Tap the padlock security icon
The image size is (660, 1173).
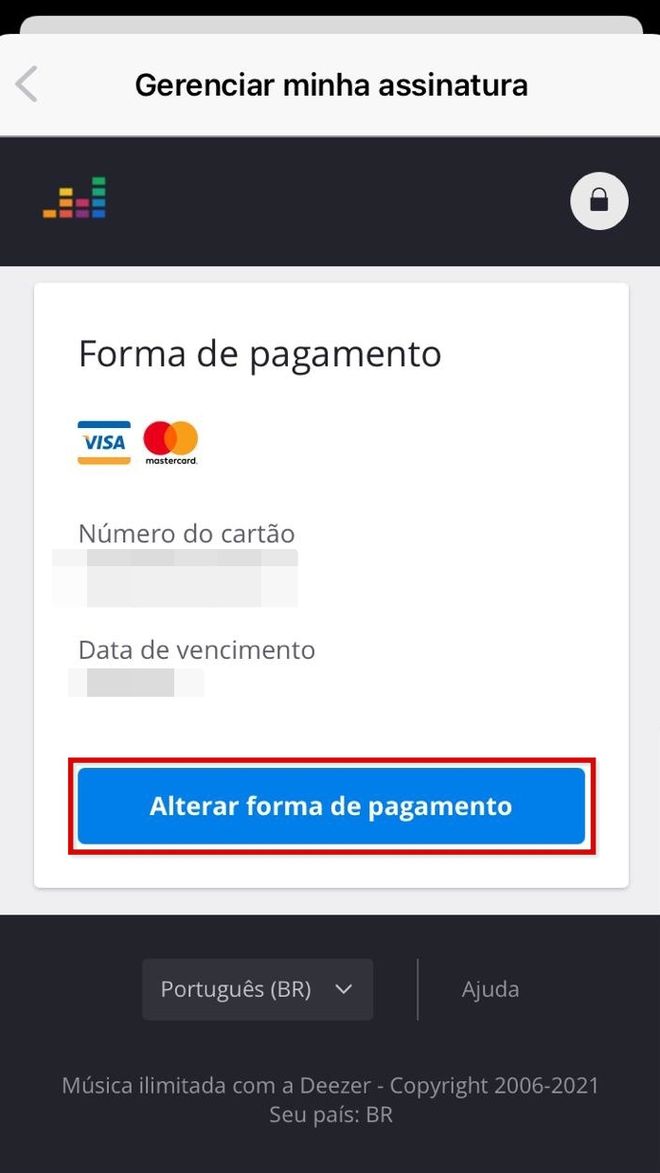click(599, 200)
